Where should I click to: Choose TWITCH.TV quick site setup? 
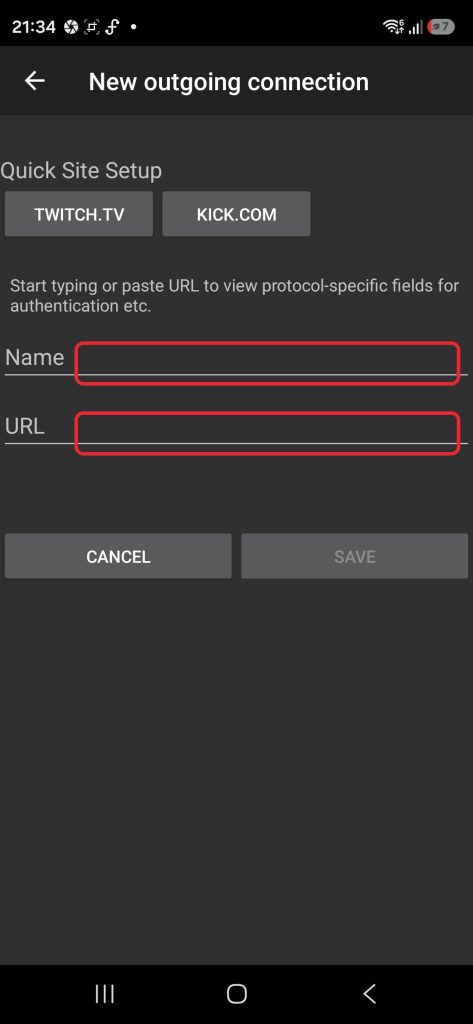[x=79, y=214]
